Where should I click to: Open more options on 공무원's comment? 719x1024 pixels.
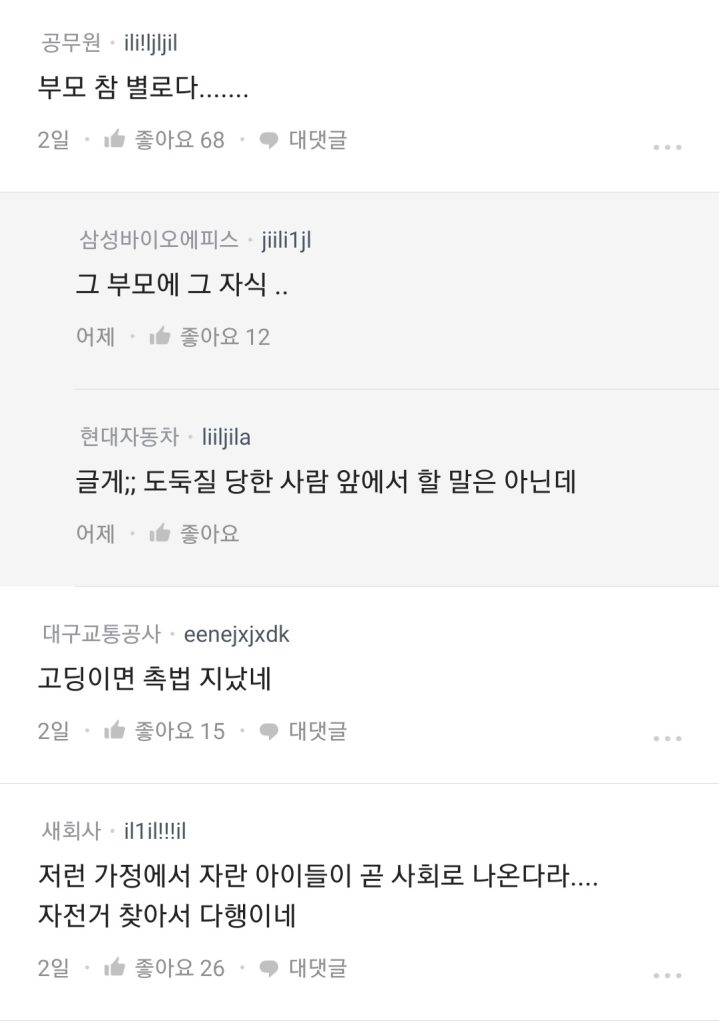tap(667, 147)
